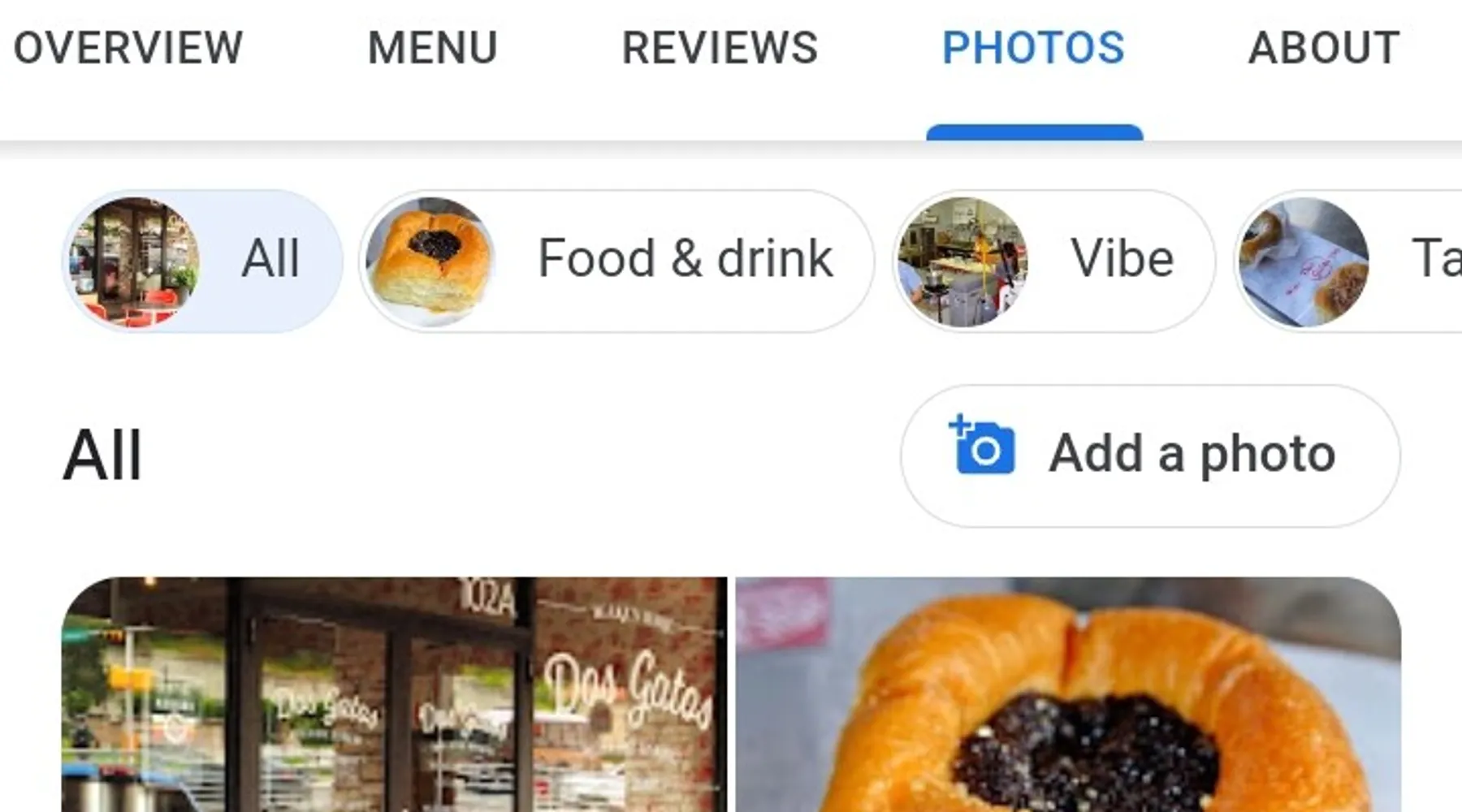
Task: Show Vibe category photos
Action: [x=1053, y=261]
